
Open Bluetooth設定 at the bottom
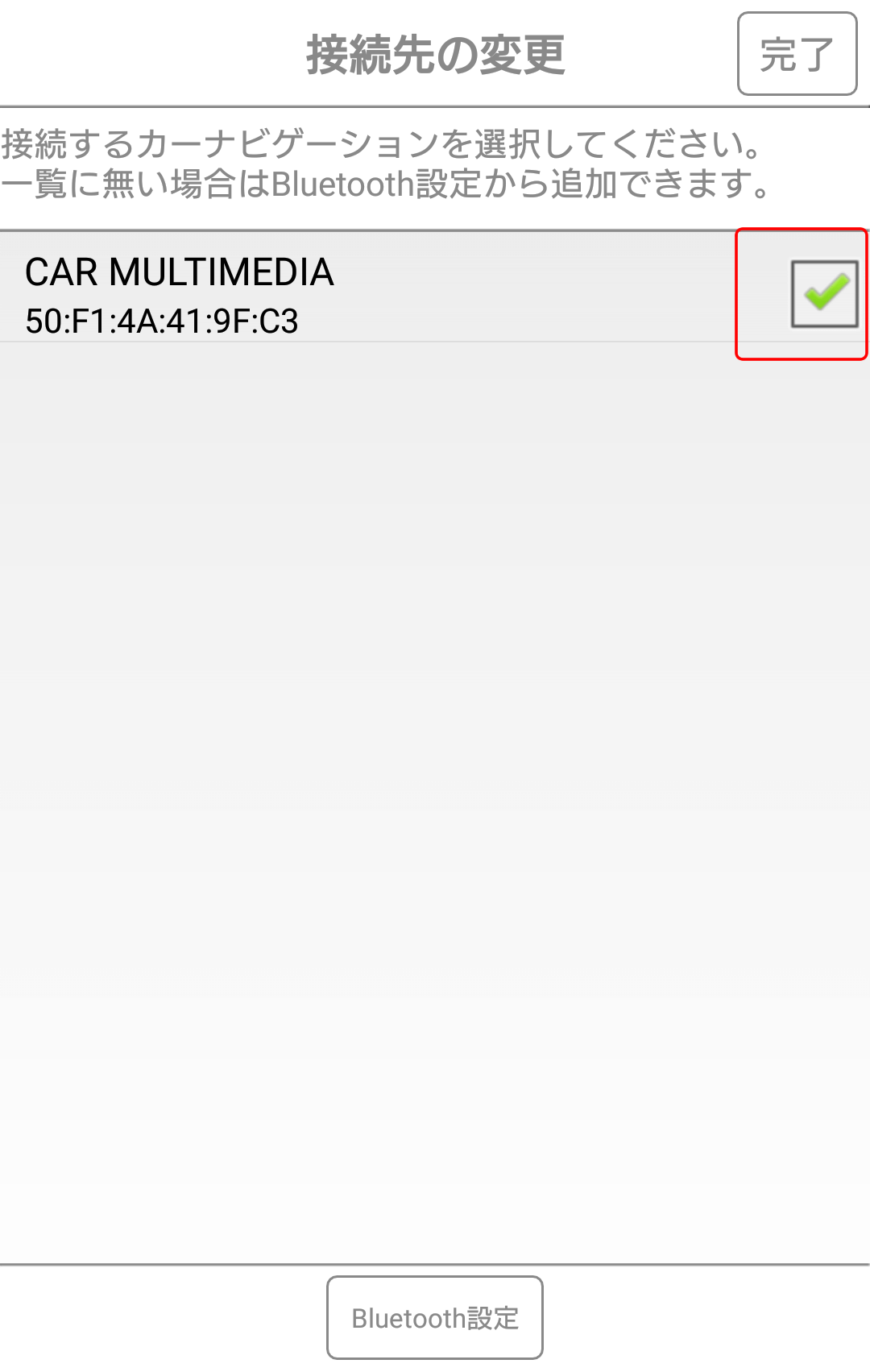coord(435,1318)
